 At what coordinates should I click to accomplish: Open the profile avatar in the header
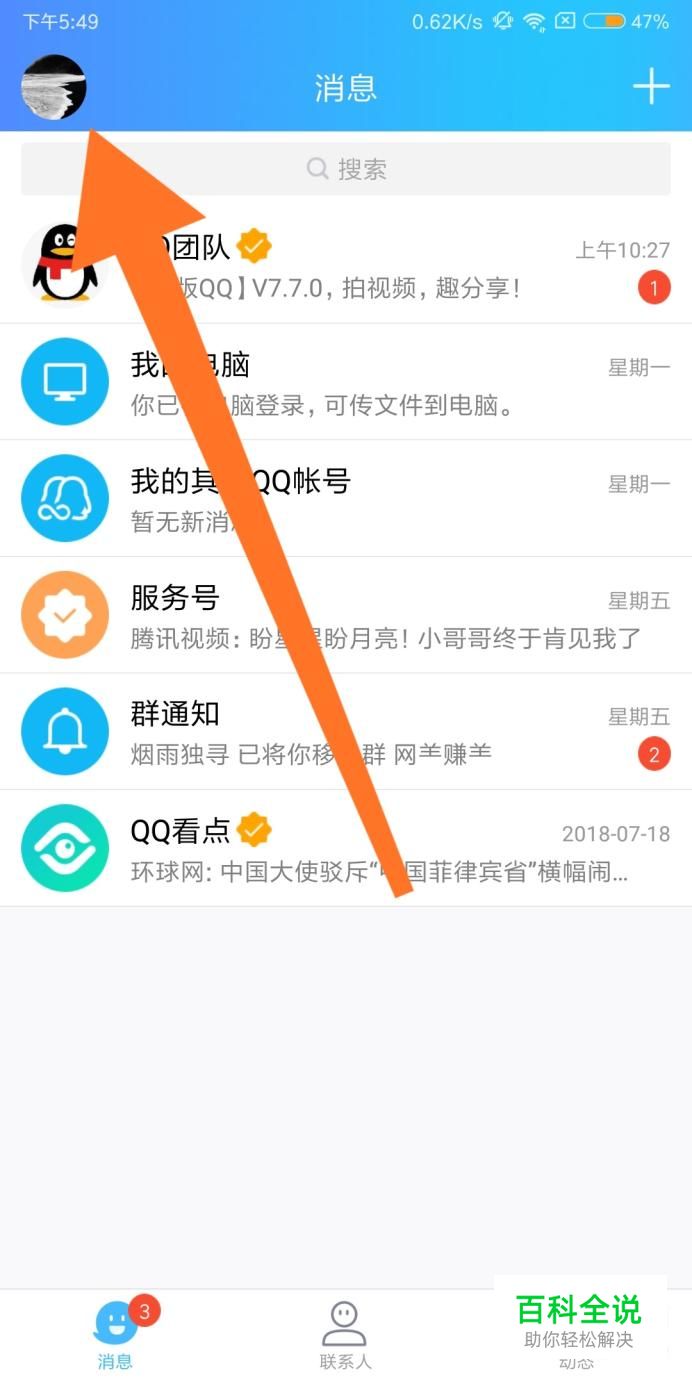(x=54, y=87)
